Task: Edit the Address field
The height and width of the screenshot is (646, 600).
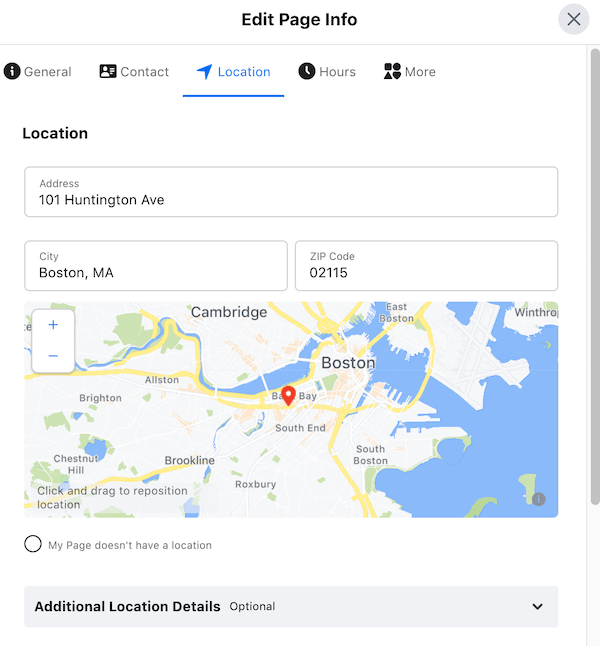Action: pyautogui.click(x=291, y=192)
